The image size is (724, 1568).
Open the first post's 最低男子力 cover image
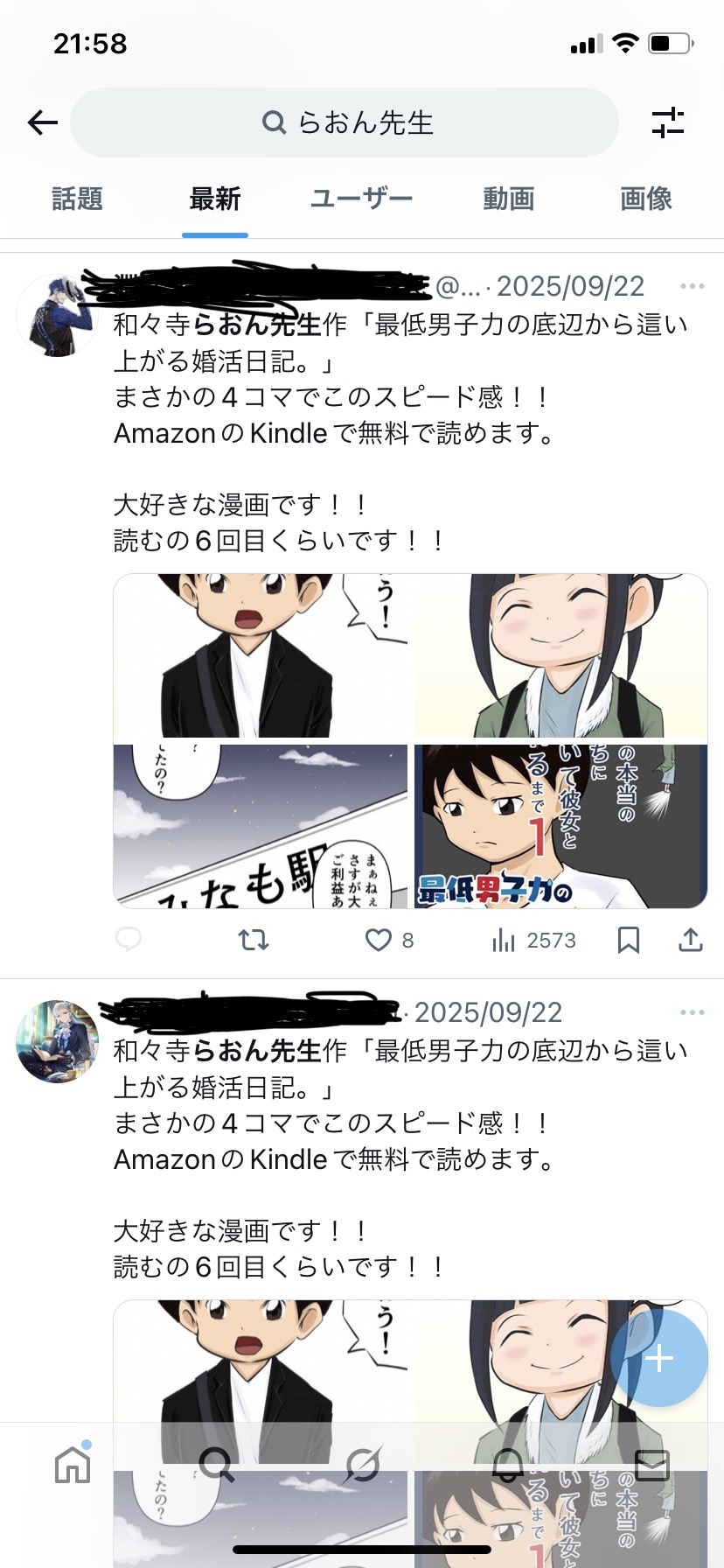tap(560, 826)
